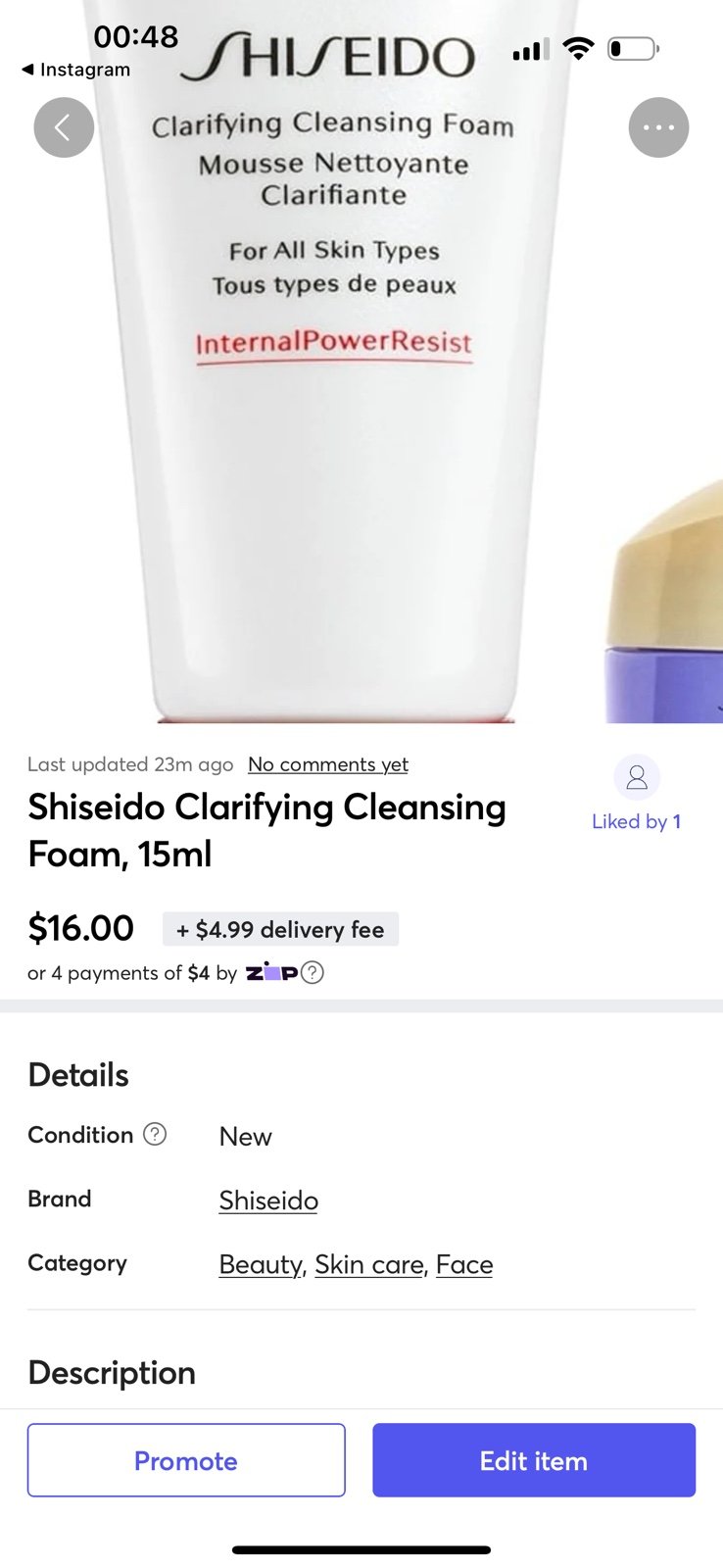Viewport: 723px width, 1568px height.
Task: Show Condition help info
Action: pos(155,1134)
